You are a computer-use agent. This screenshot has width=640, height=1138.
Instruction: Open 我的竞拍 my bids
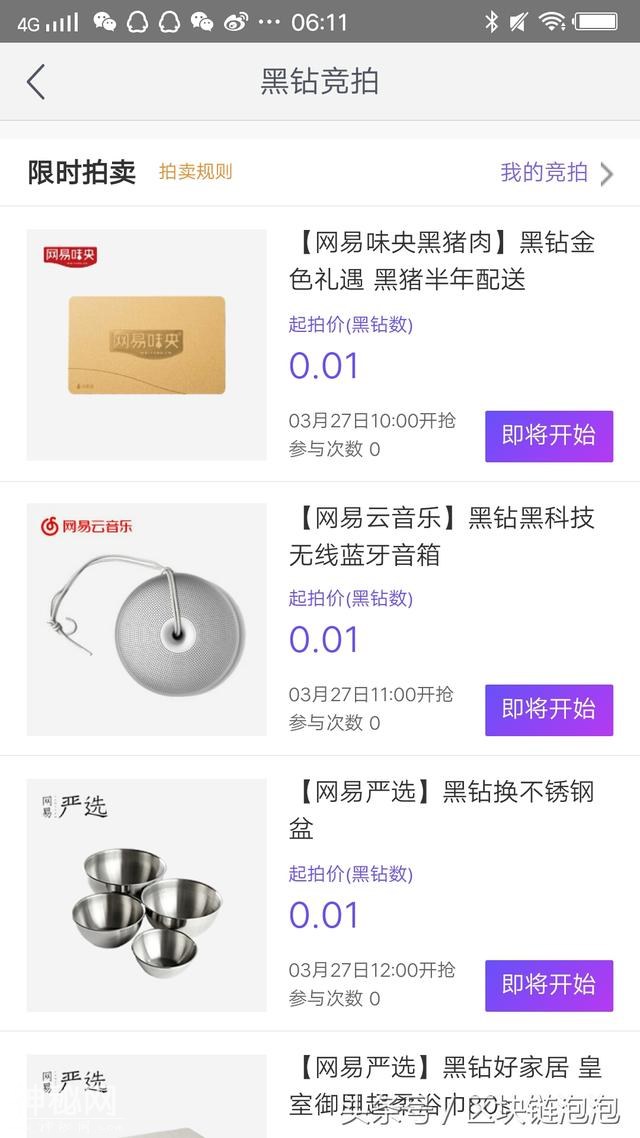tap(556, 173)
